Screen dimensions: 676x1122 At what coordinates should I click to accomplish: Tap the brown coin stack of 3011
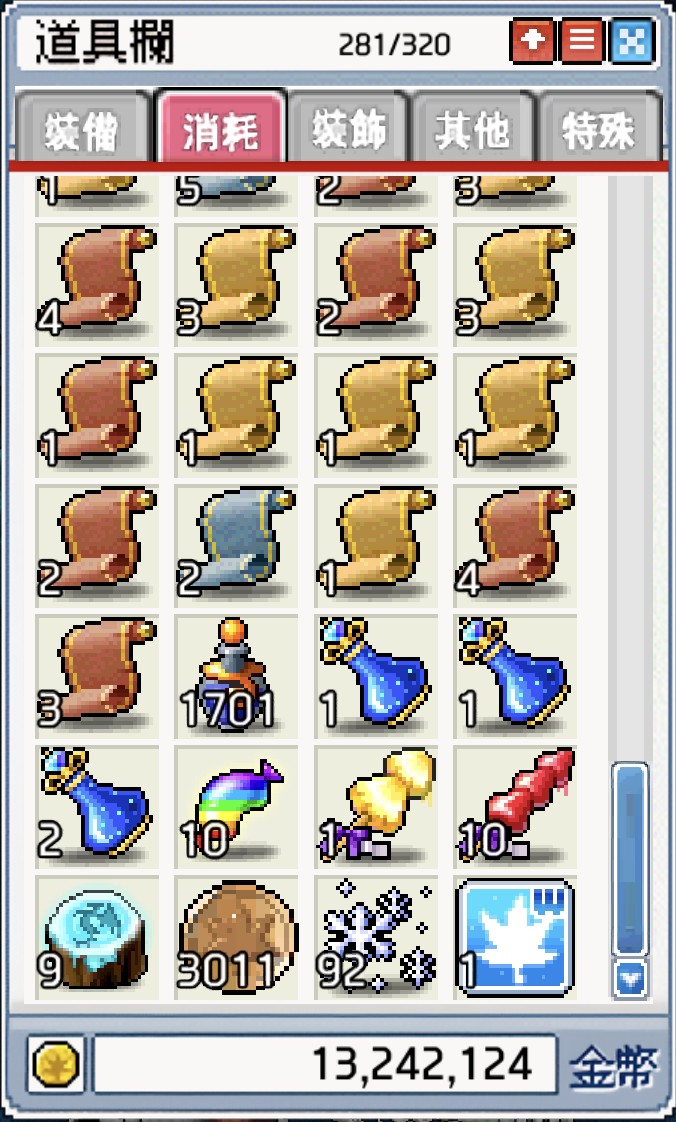236,937
